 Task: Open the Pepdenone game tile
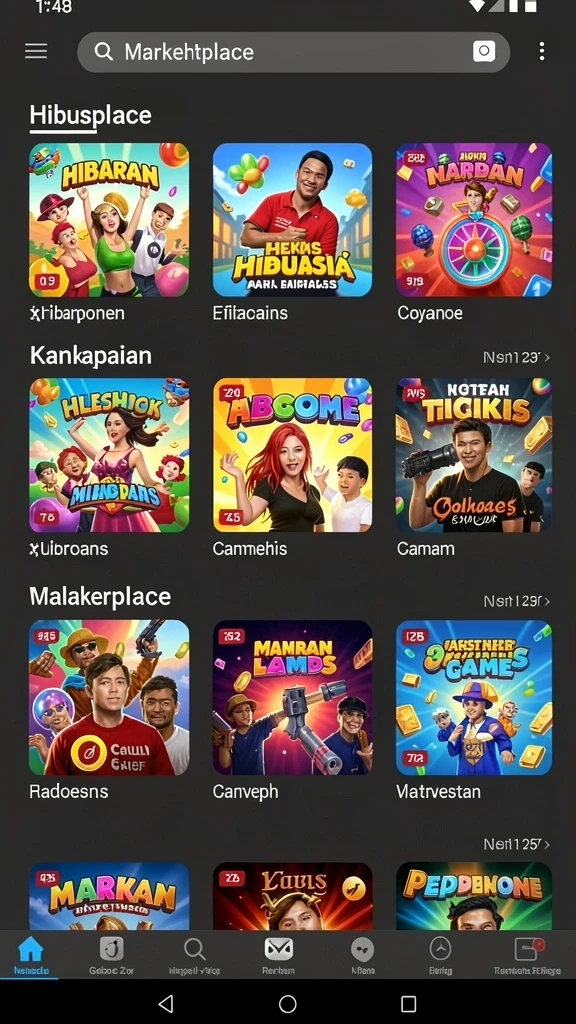point(473,896)
